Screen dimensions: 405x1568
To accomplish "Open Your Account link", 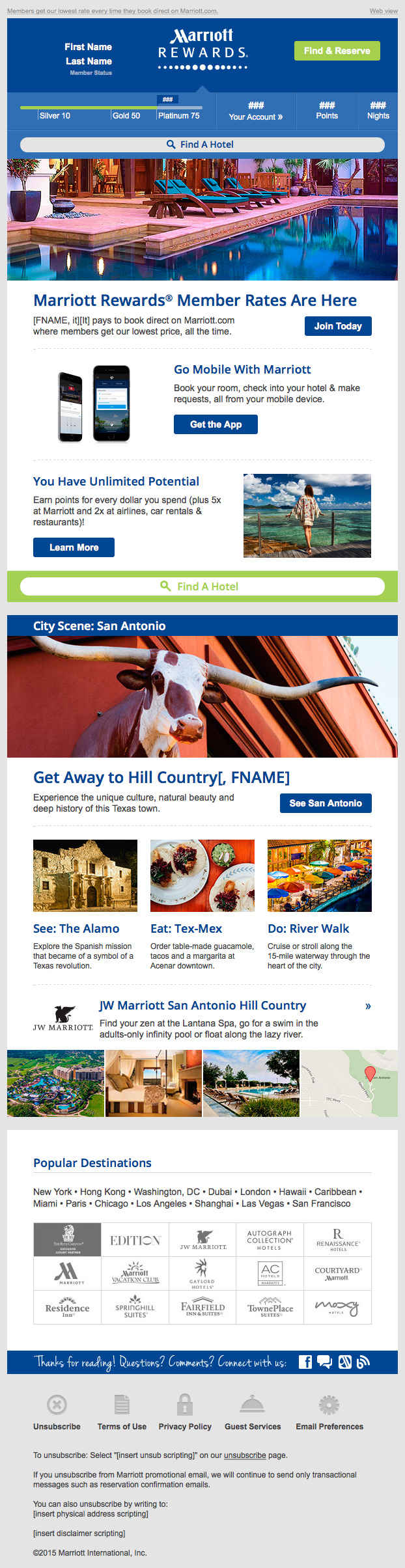I will [x=256, y=117].
